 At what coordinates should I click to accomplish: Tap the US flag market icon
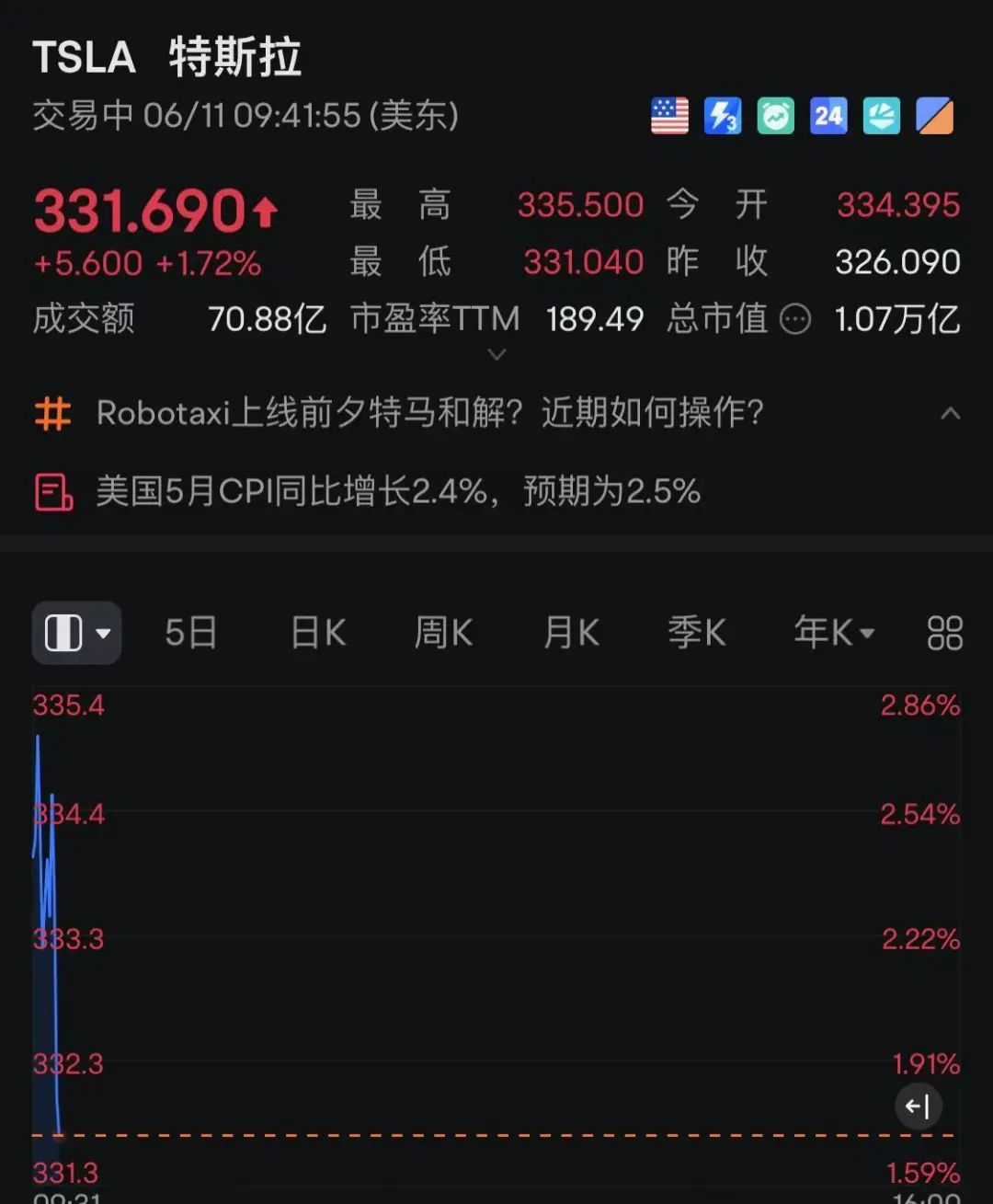(x=669, y=117)
